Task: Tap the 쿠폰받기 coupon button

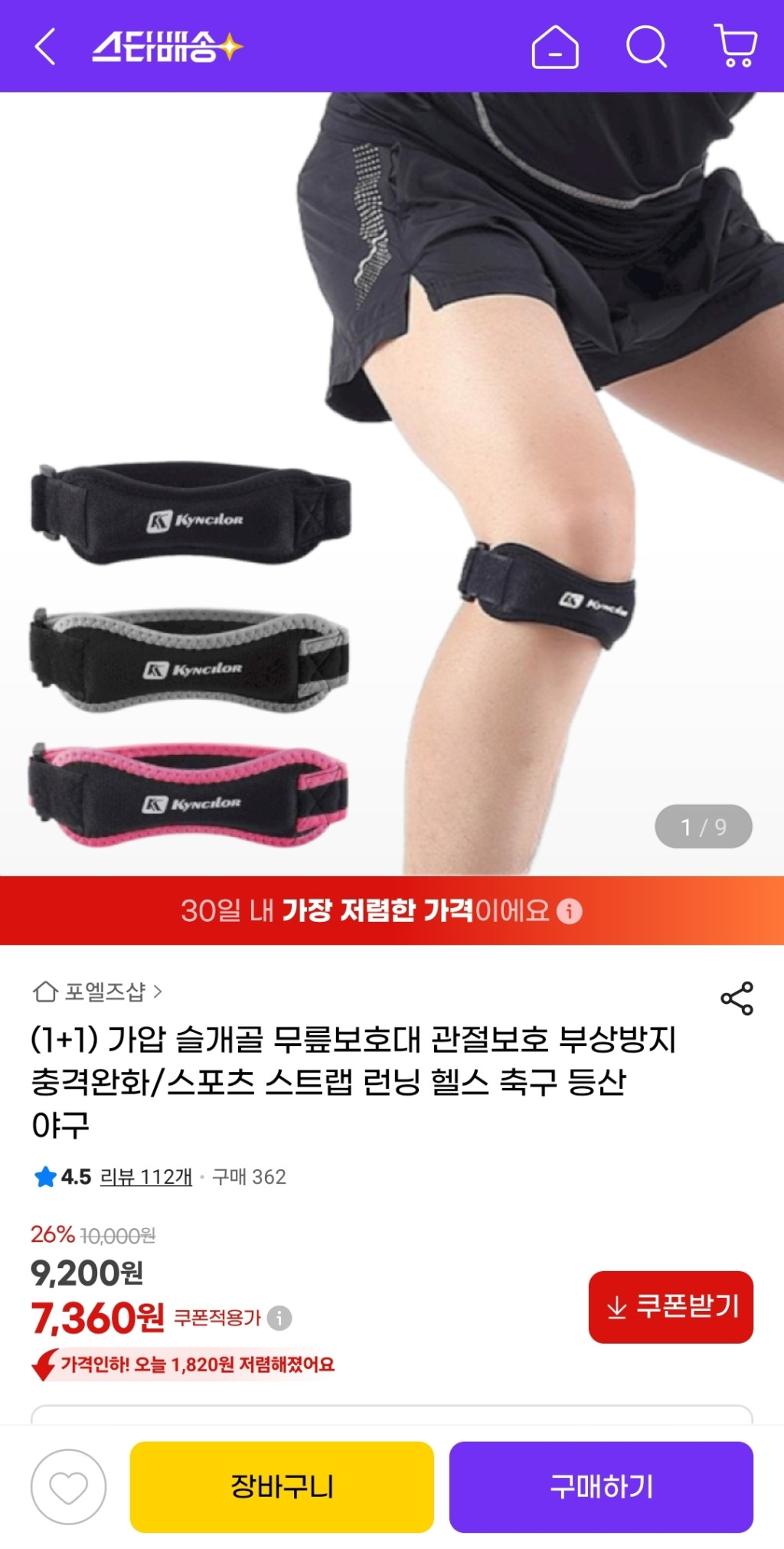Action: pos(671,1306)
